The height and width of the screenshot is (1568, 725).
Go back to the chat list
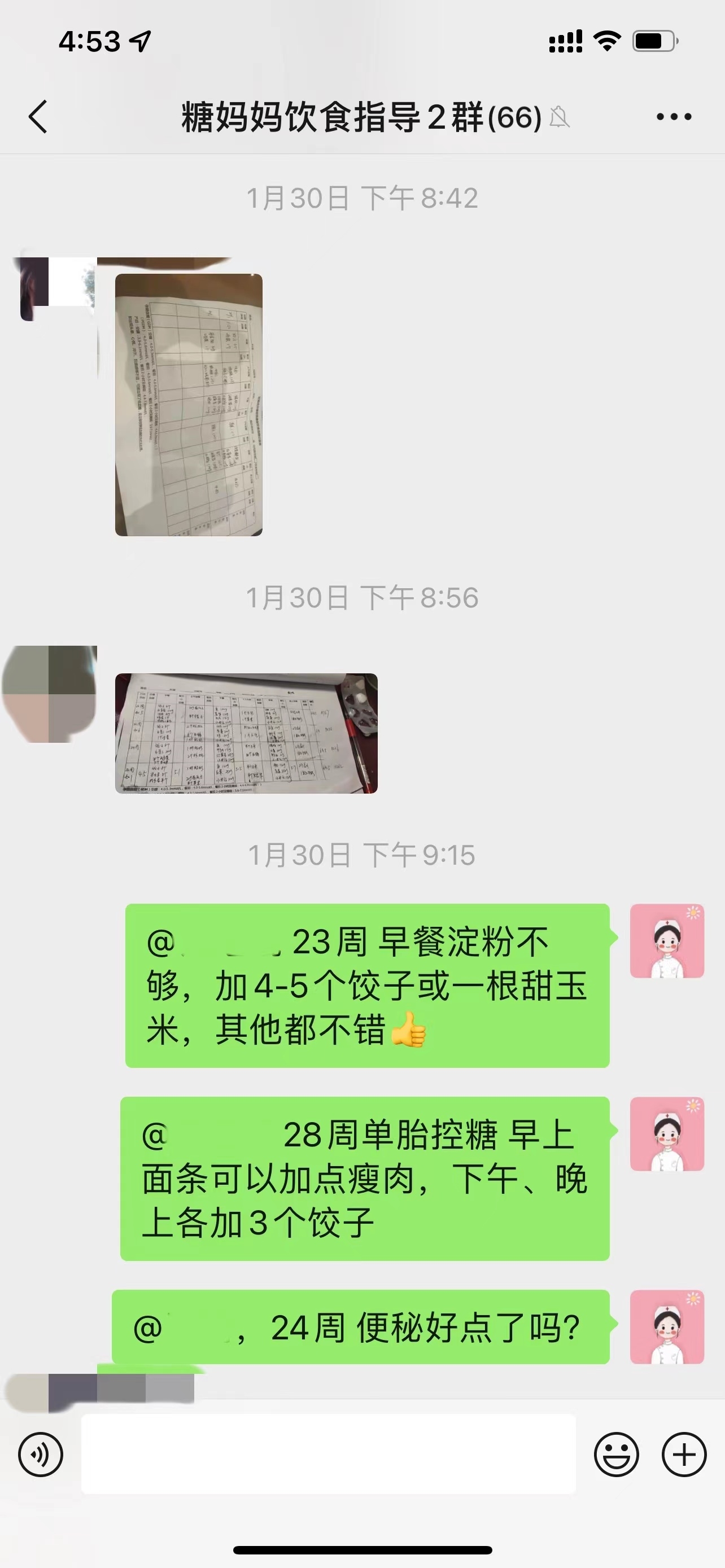pyautogui.click(x=38, y=116)
